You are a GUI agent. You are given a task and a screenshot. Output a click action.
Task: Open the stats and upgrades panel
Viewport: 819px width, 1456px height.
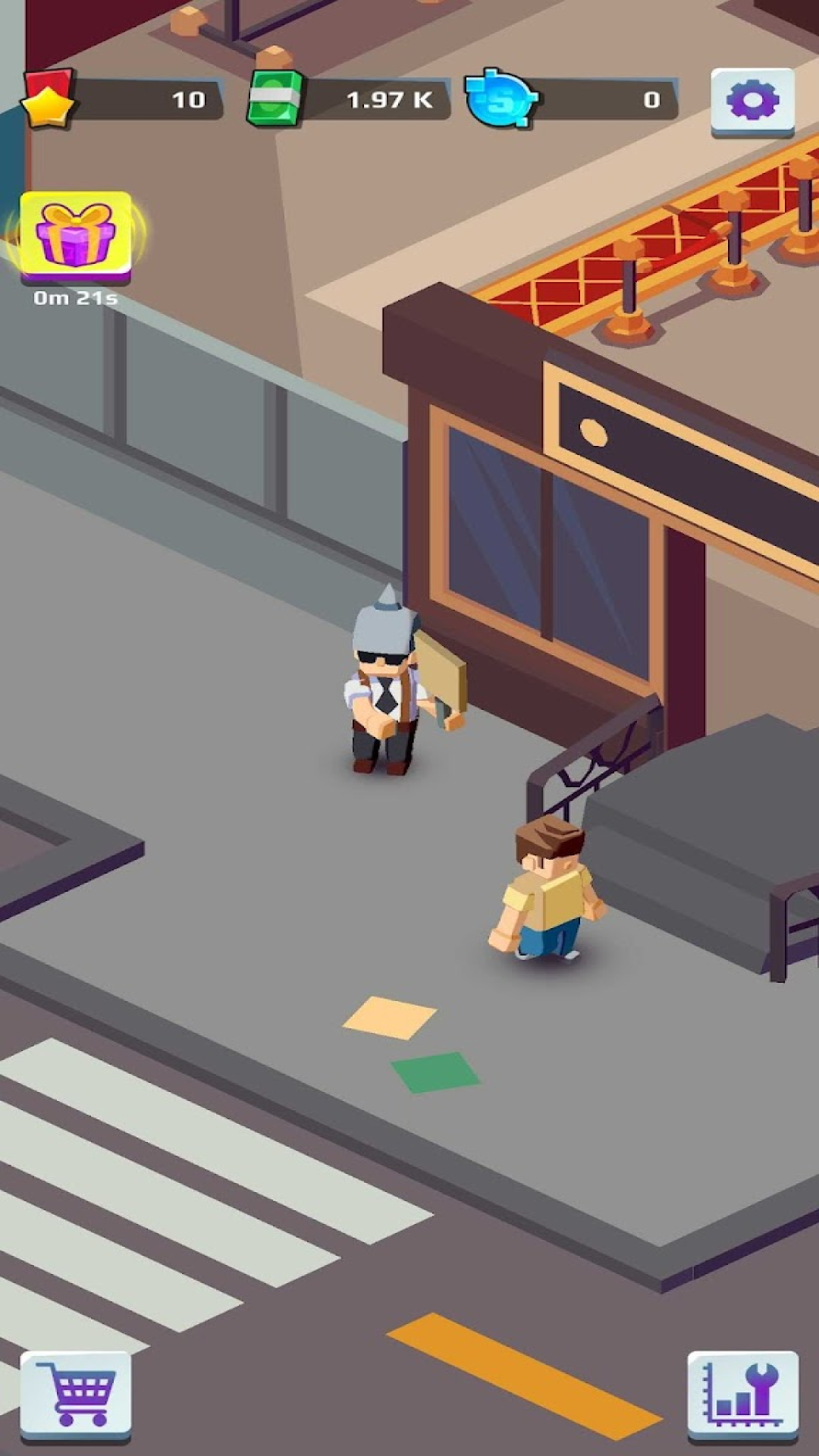click(742, 1394)
